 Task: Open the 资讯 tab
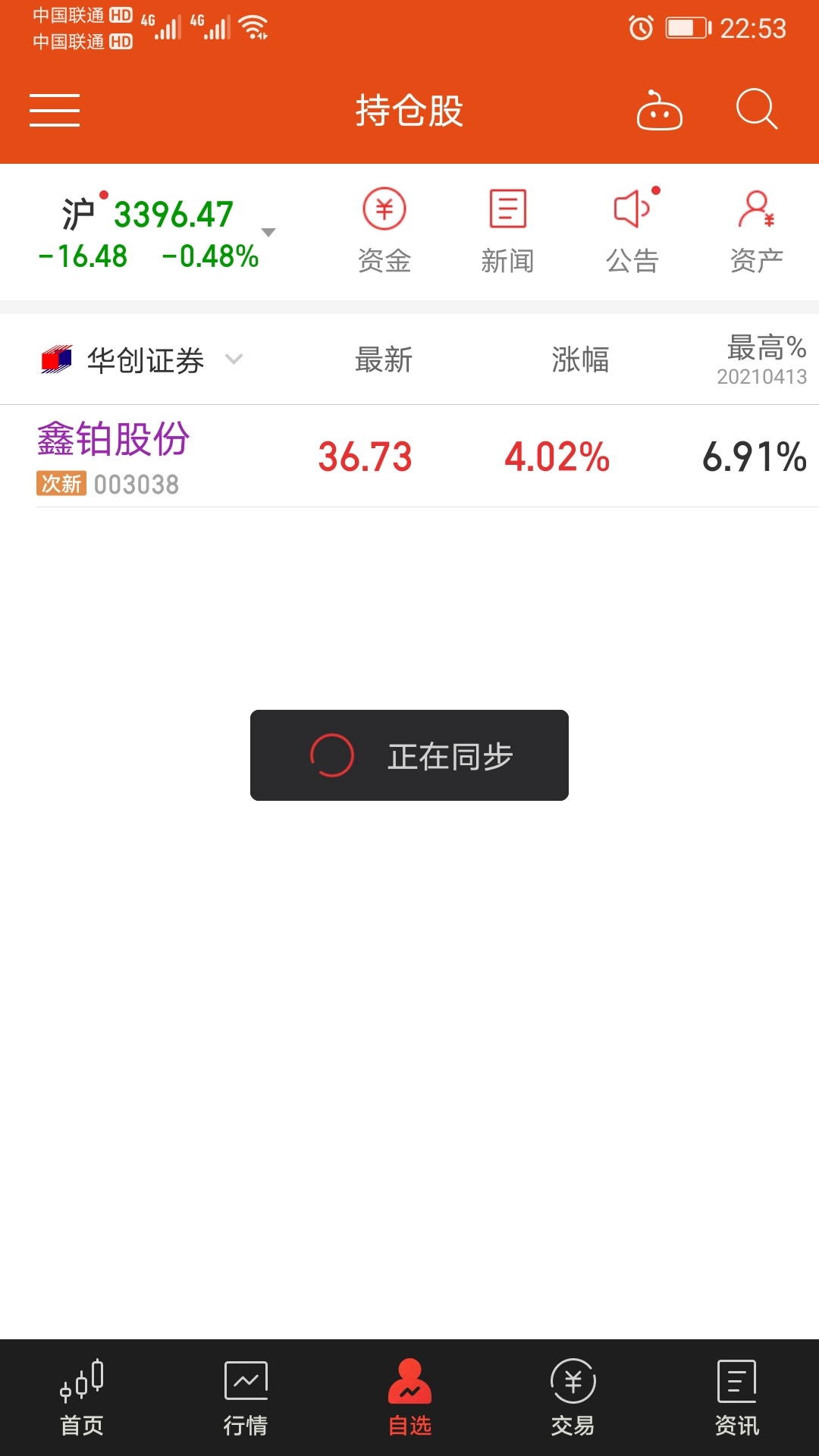pos(737,1398)
